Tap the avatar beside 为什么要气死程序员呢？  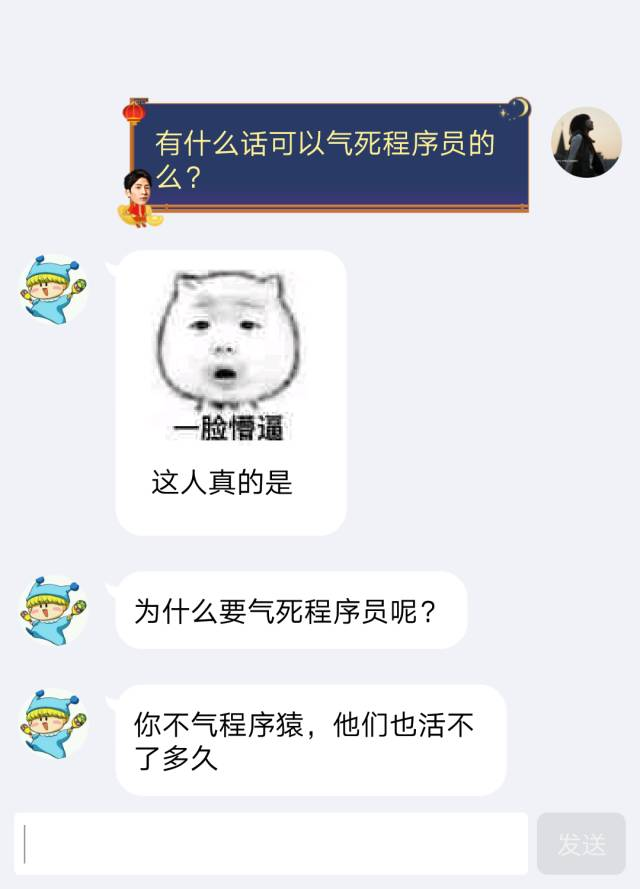coord(54,608)
